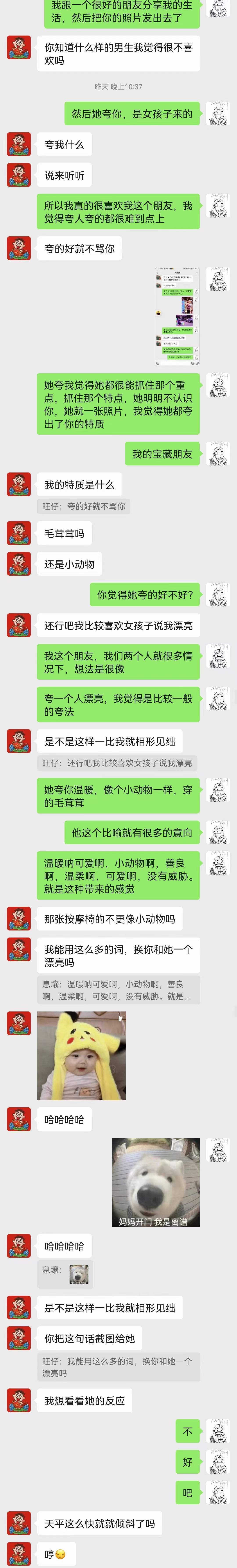Open sender avatar beside 夸我什么
The width and height of the screenshot is (237, 1568).
pos(19,144)
